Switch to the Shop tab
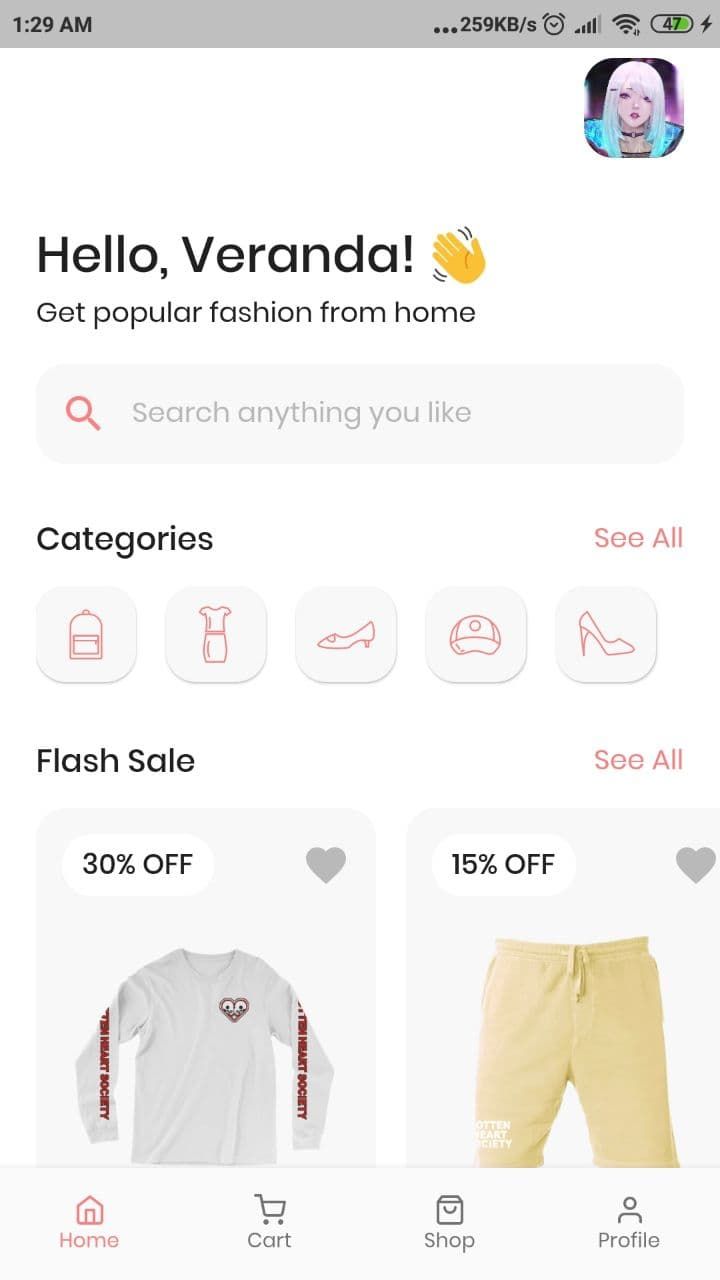This screenshot has height=1280, width=720. 449,1223
